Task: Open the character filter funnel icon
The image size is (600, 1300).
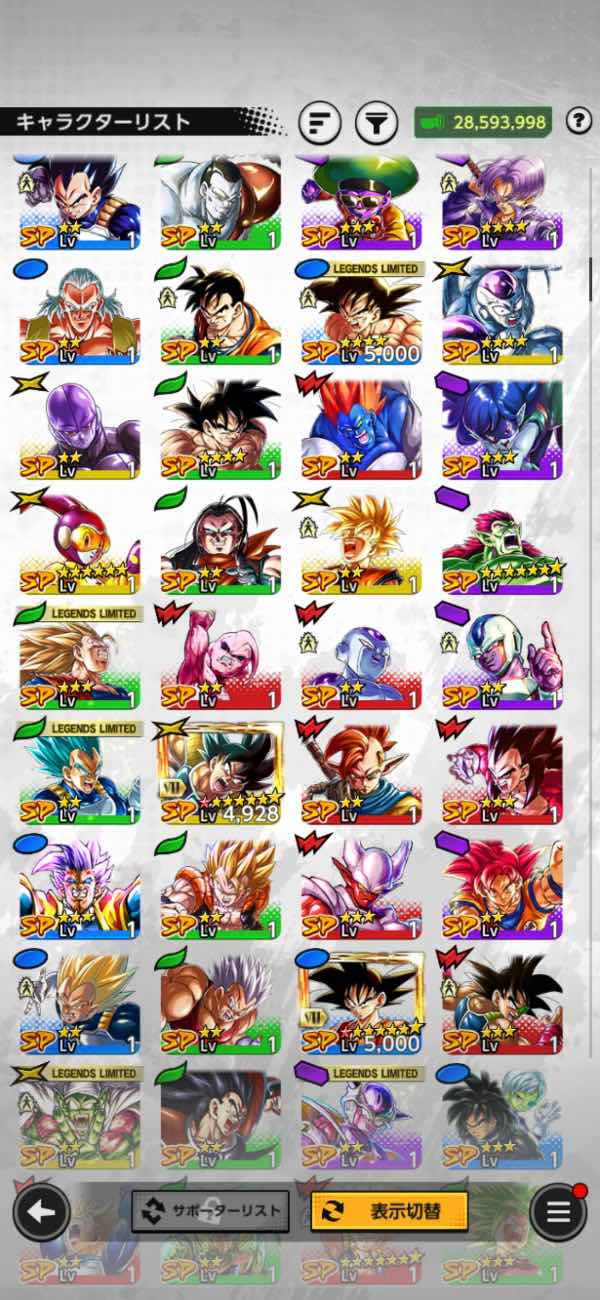Action: click(376, 123)
